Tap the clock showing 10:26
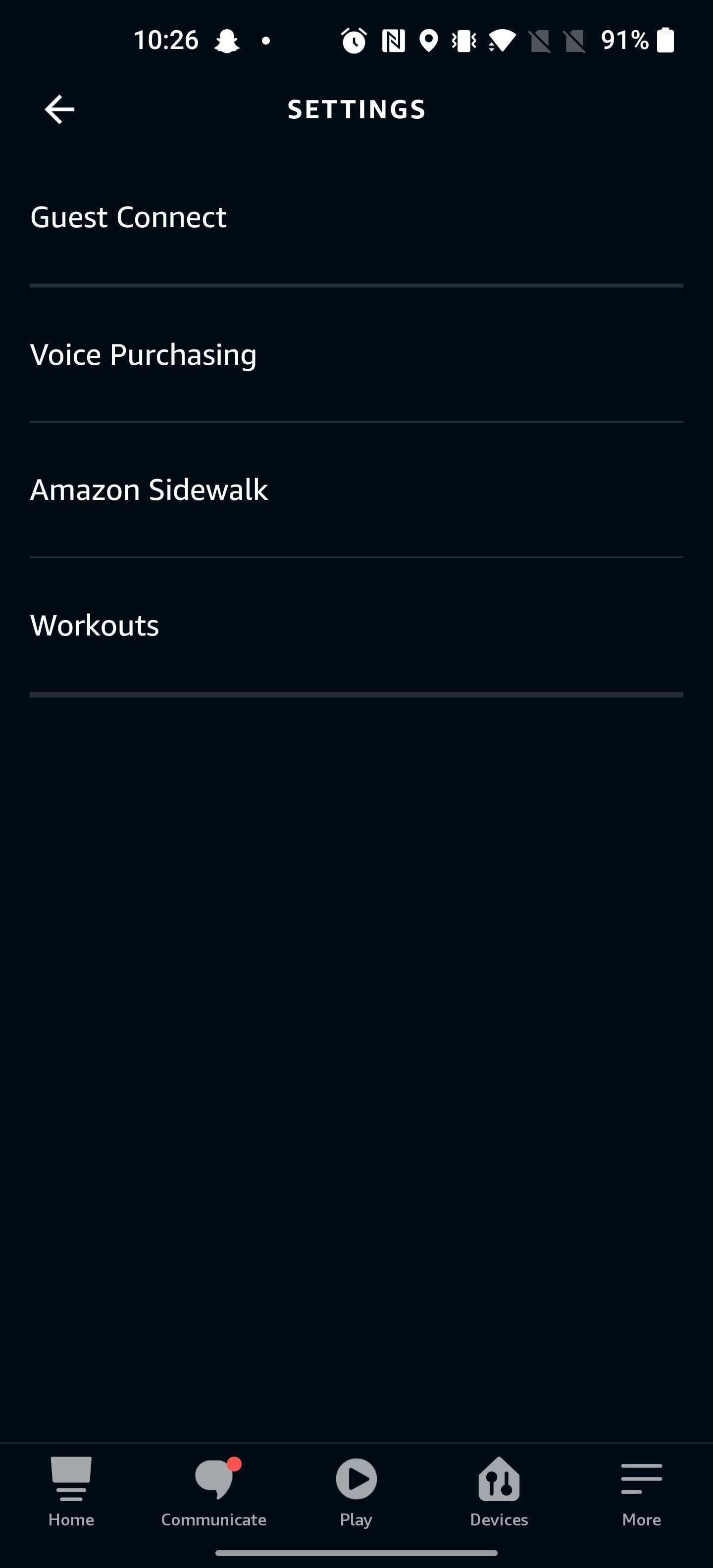The height and width of the screenshot is (1568, 713). pos(165,40)
